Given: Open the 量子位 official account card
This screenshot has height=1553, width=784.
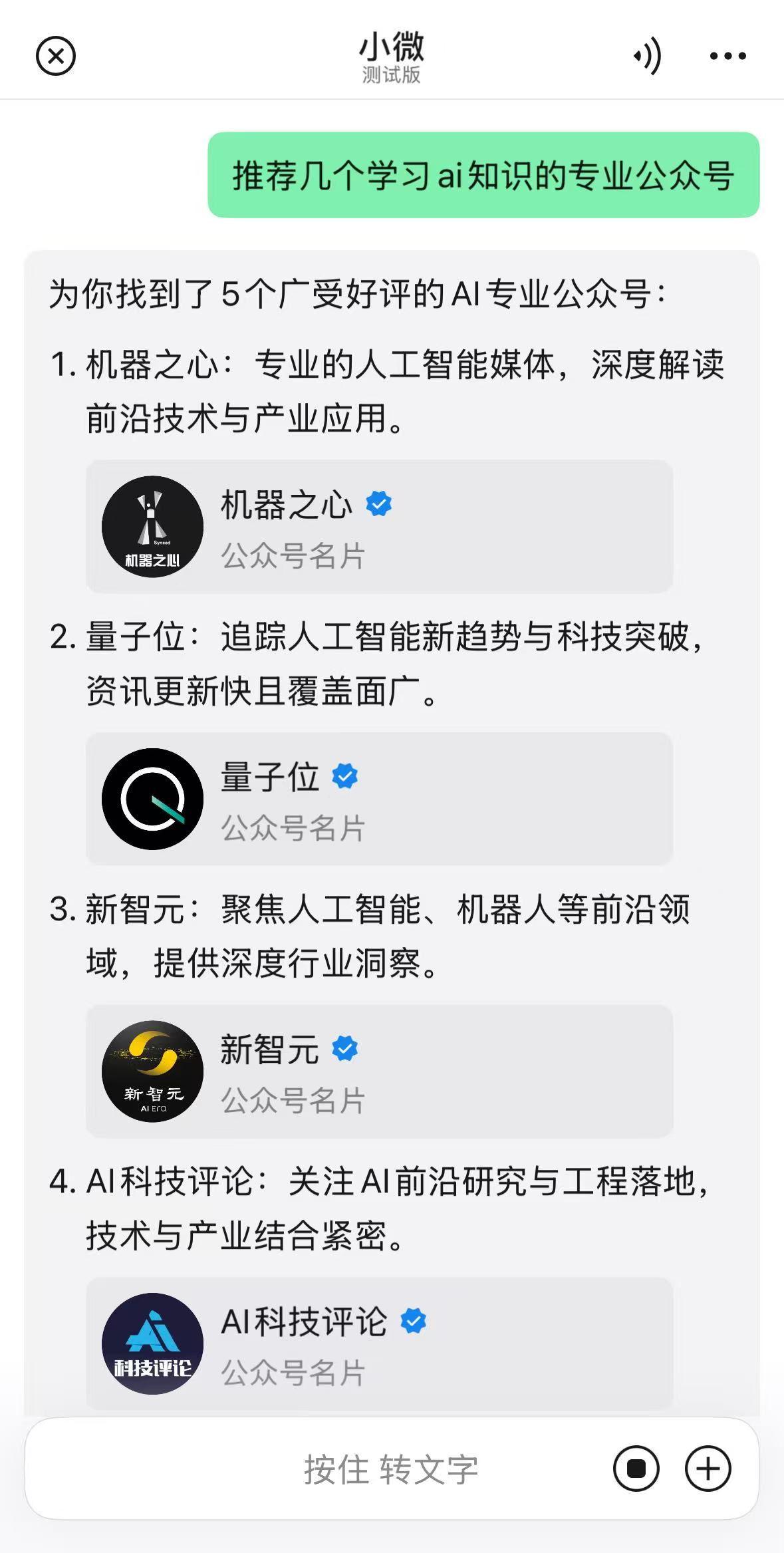Looking at the screenshot, I should click(x=379, y=799).
